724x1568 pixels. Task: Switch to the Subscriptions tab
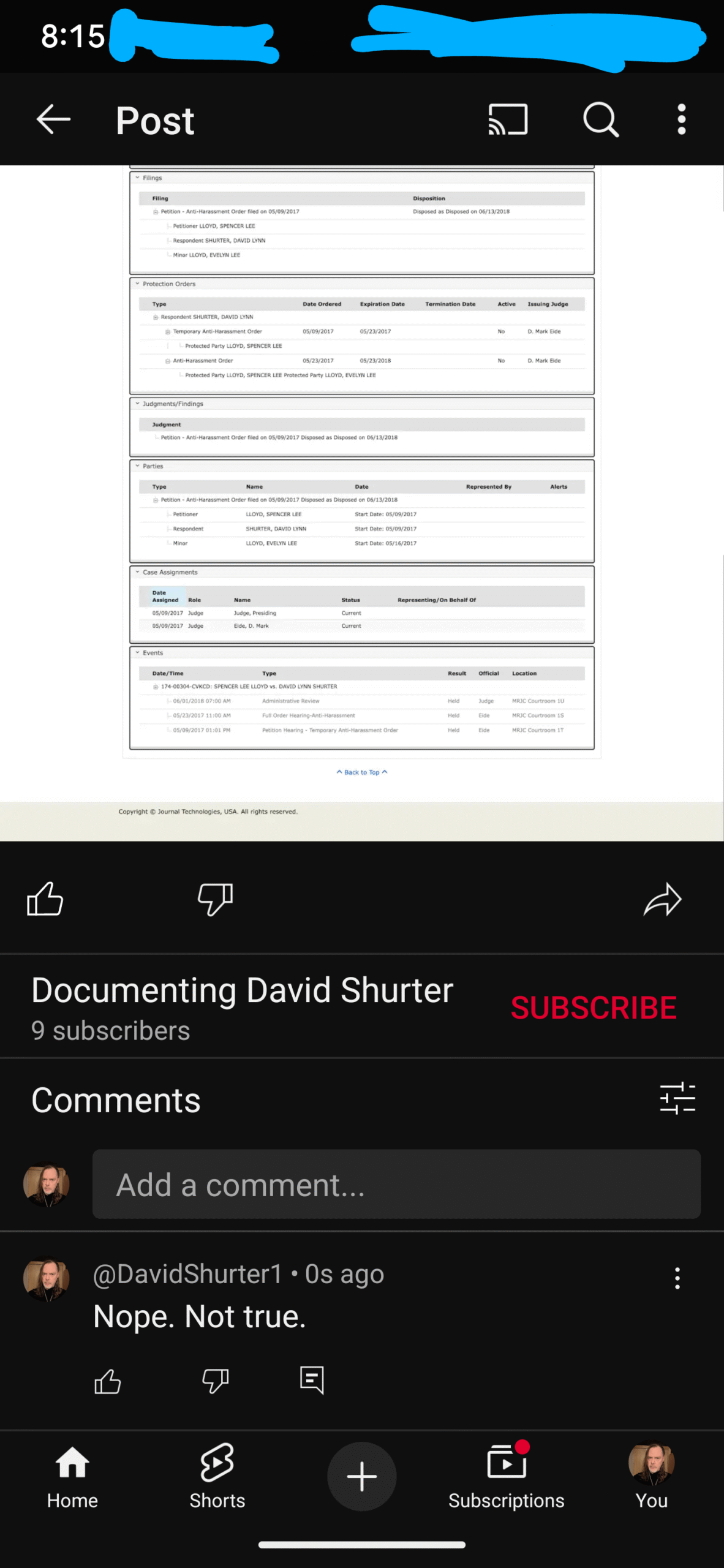point(506,1477)
